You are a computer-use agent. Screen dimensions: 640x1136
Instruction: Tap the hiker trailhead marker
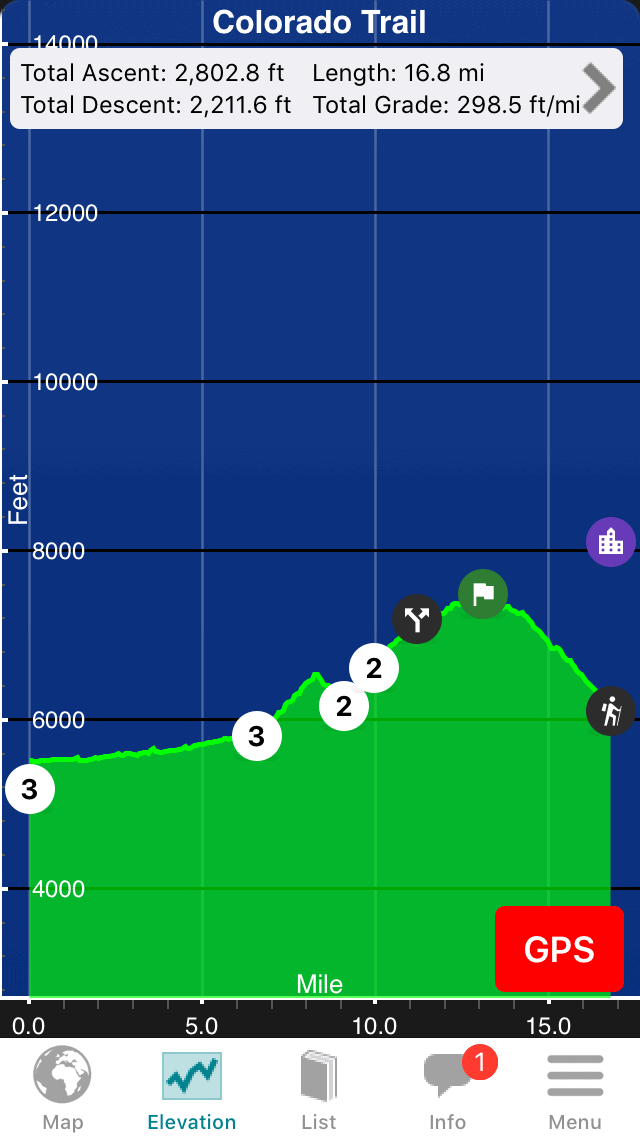(x=611, y=712)
